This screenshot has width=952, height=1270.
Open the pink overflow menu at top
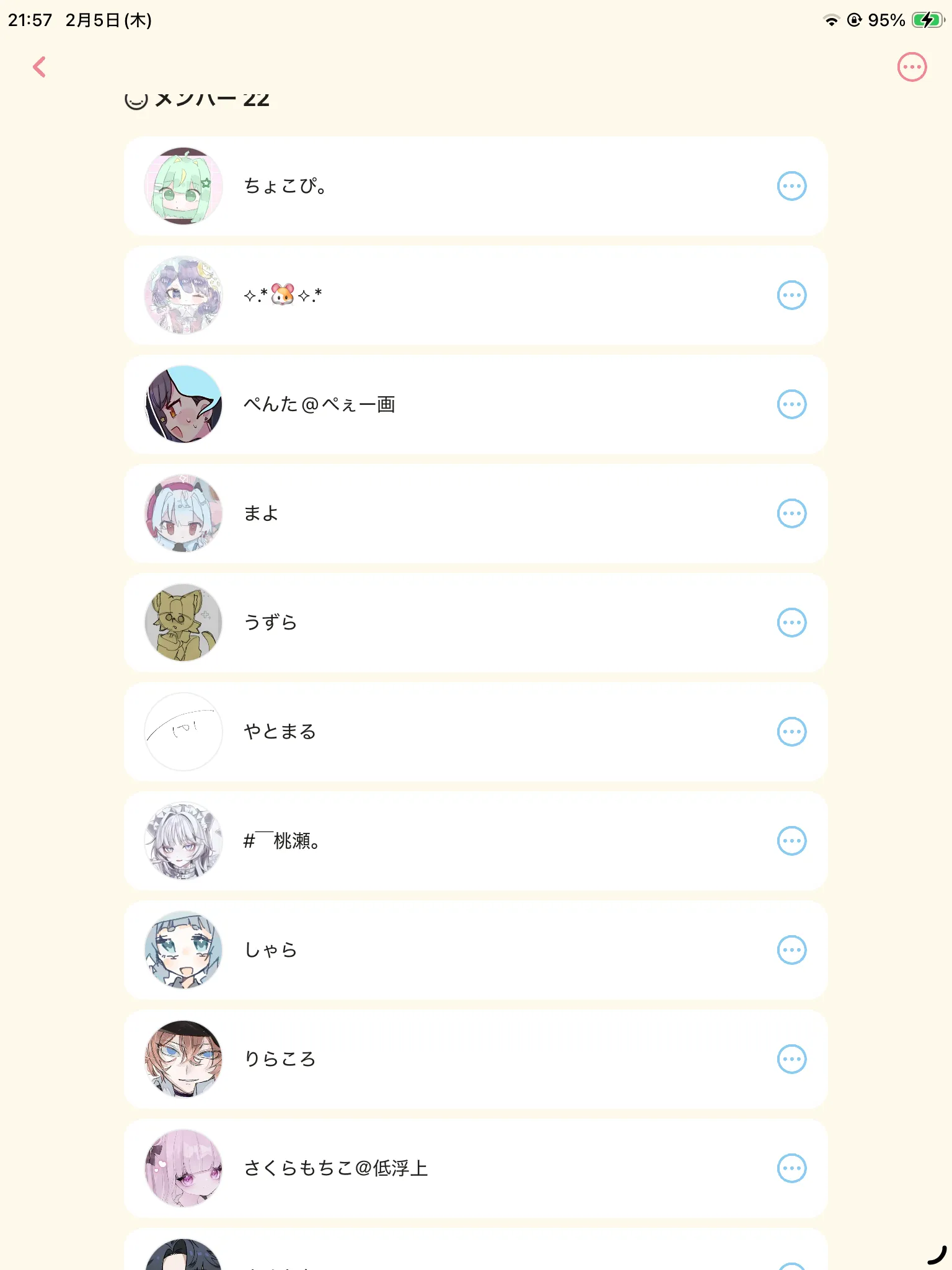point(912,67)
